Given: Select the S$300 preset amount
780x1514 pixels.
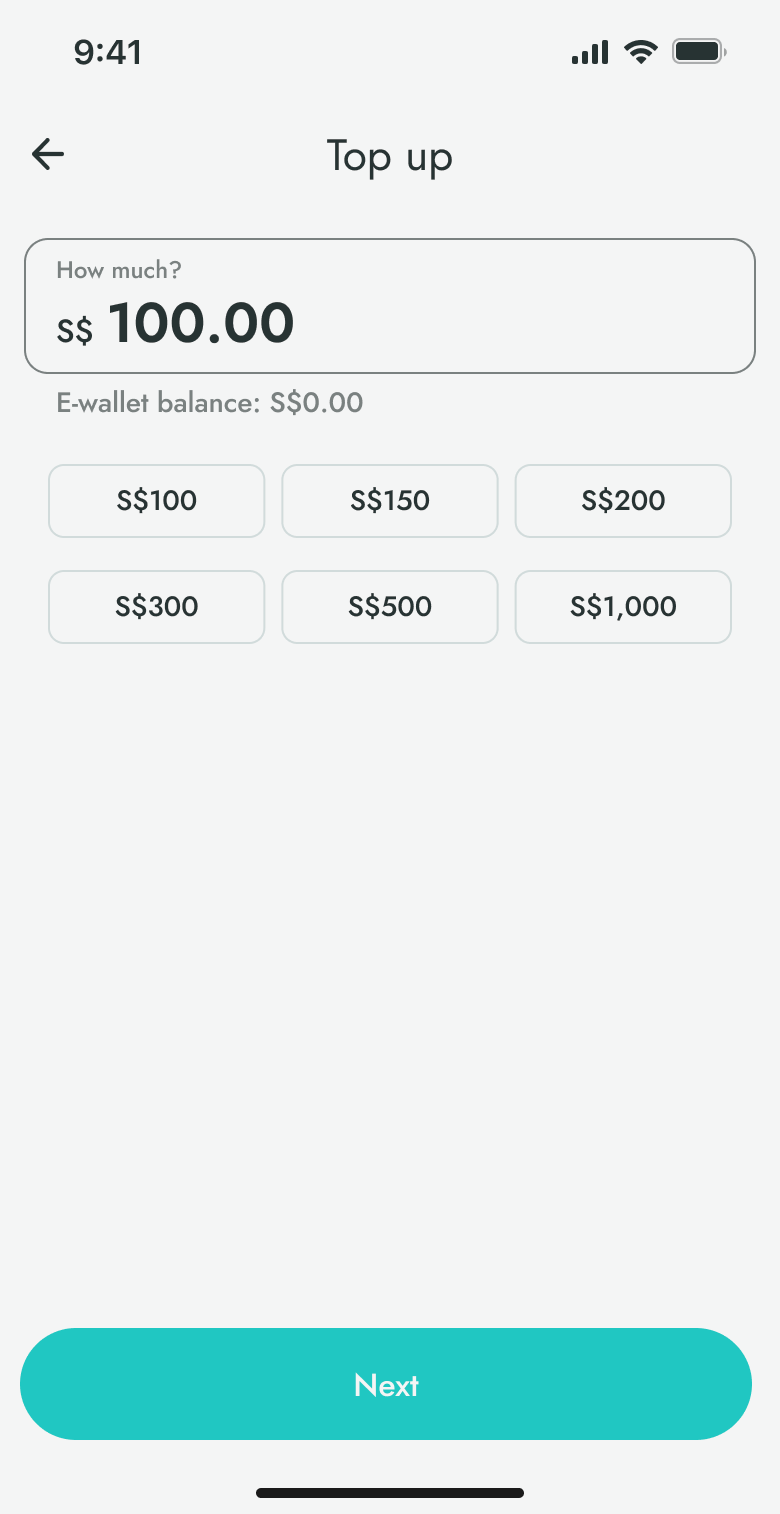Looking at the screenshot, I should tap(157, 607).
